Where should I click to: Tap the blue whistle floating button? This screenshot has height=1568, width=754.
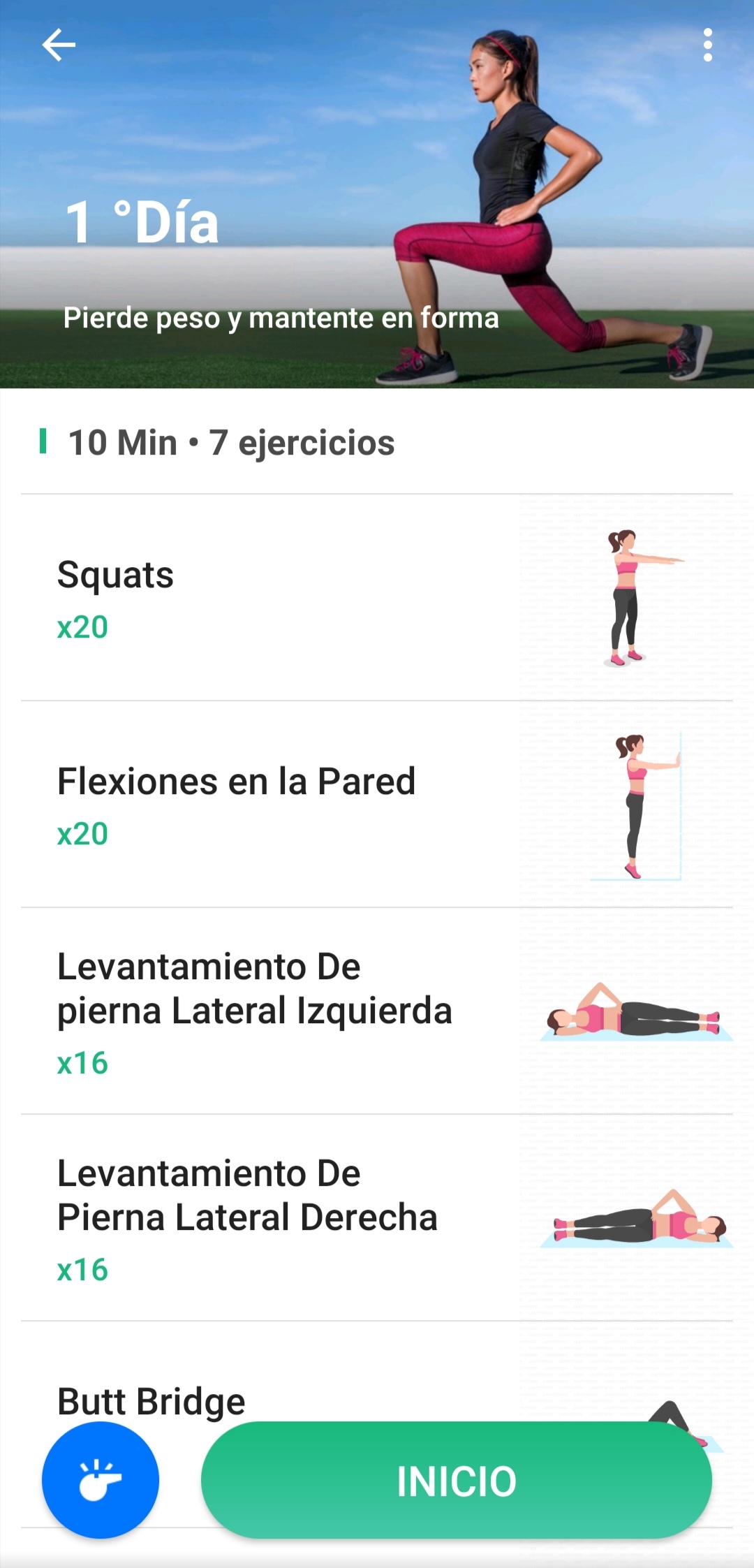[x=101, y=1480]
